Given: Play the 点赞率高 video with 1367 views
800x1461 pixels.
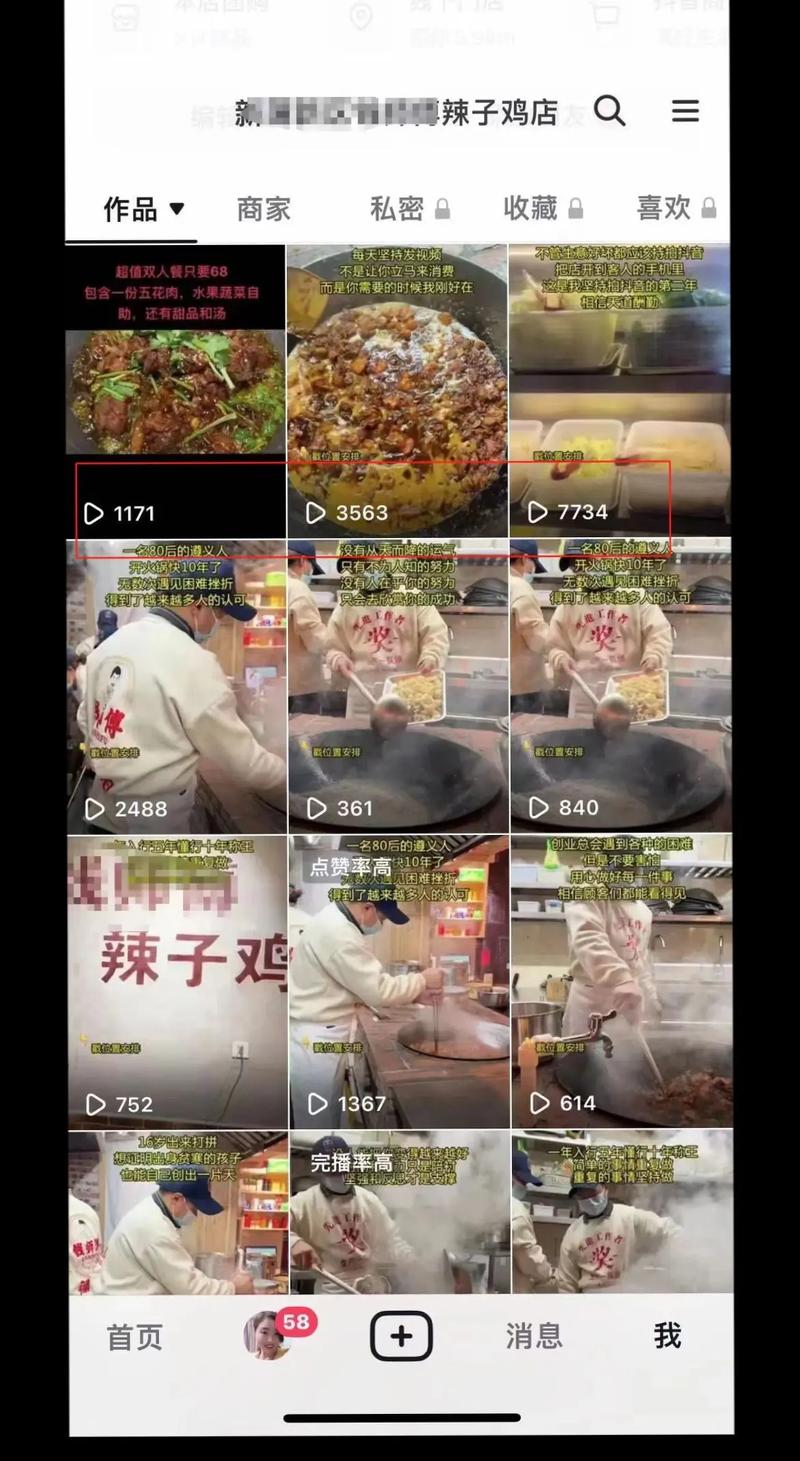Looking at the screenshot, I should pyautogui.click(x=397, y=982).
